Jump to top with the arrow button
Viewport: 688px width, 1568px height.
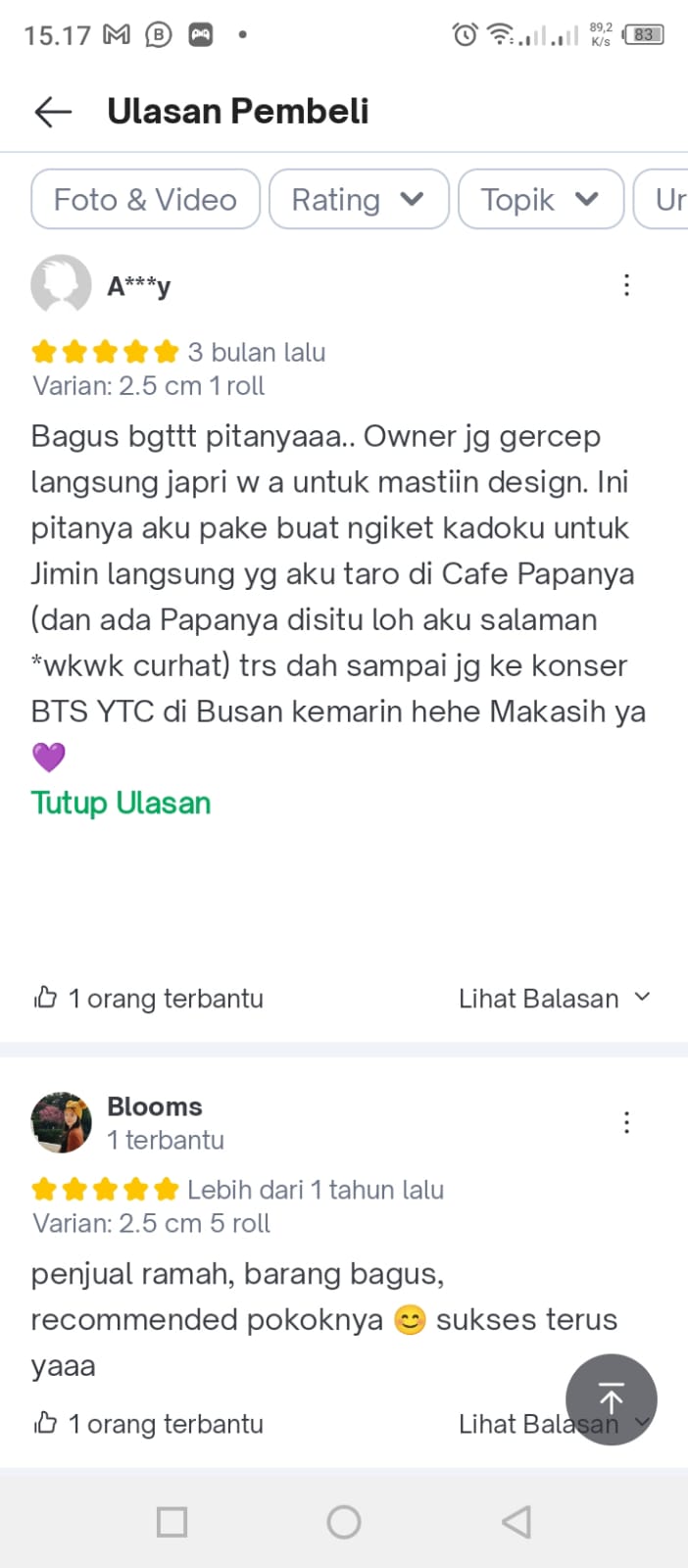click(x=611, y=1399)
